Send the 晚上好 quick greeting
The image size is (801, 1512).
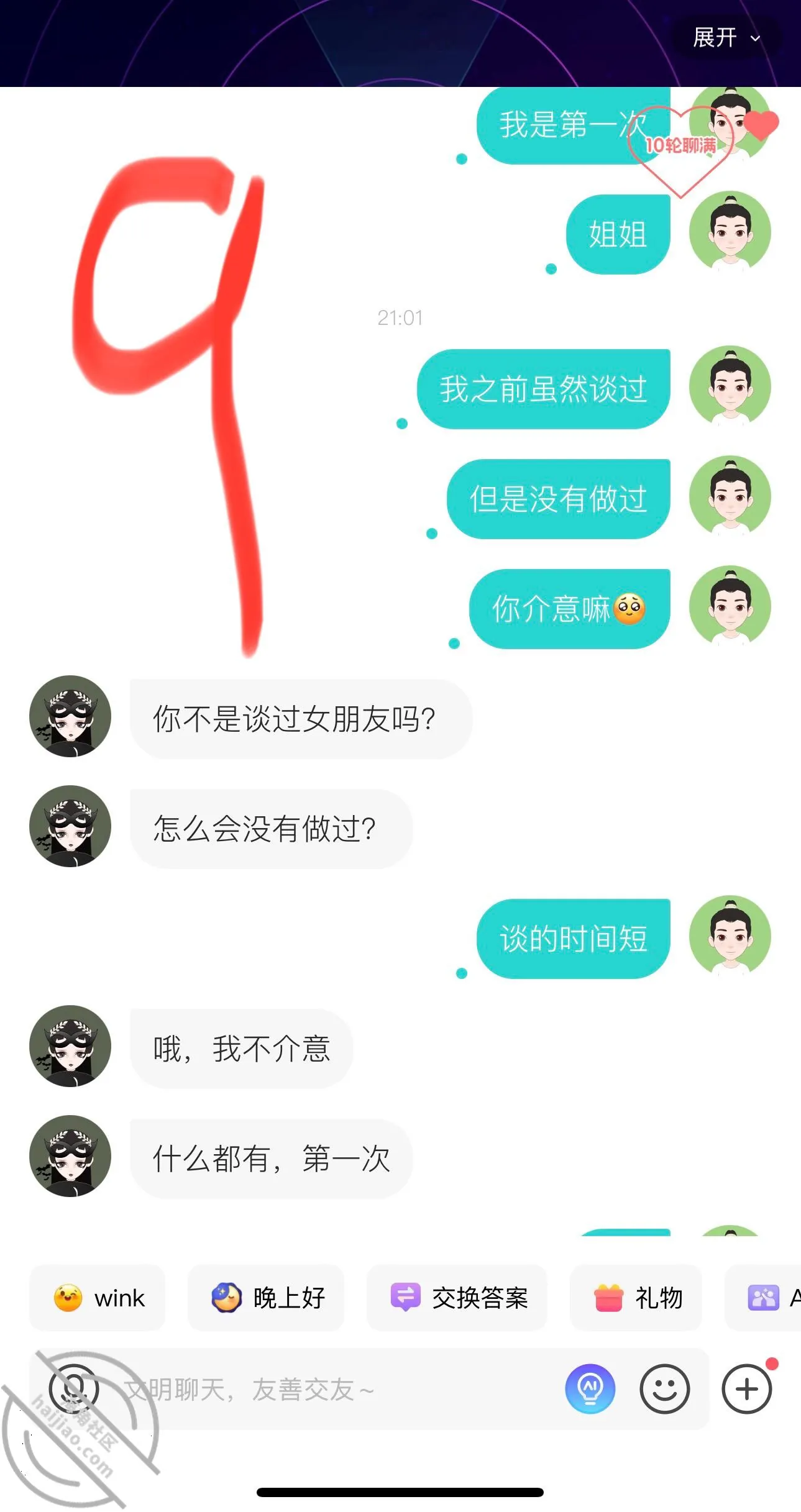point(266,1298)
